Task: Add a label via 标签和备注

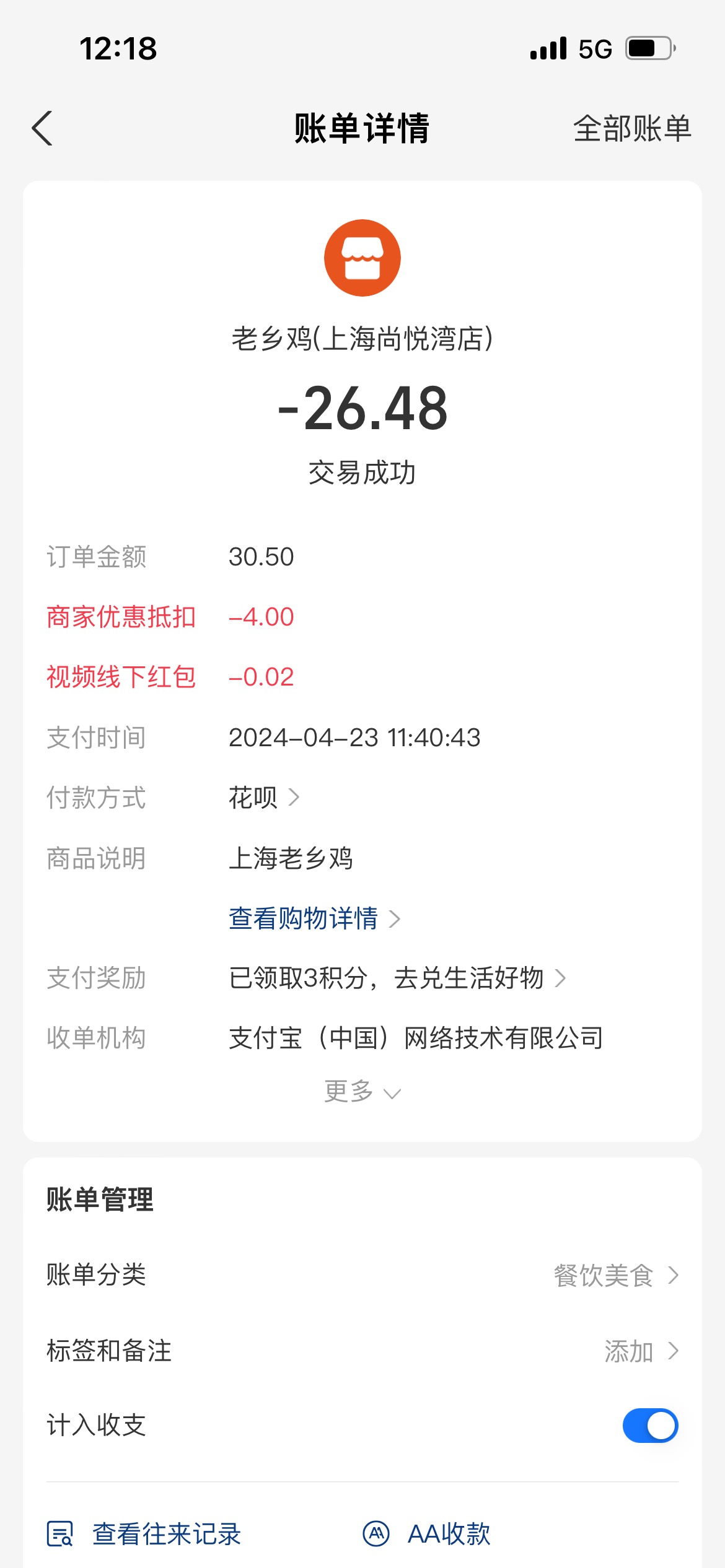Action: [x=362, y=1351]
